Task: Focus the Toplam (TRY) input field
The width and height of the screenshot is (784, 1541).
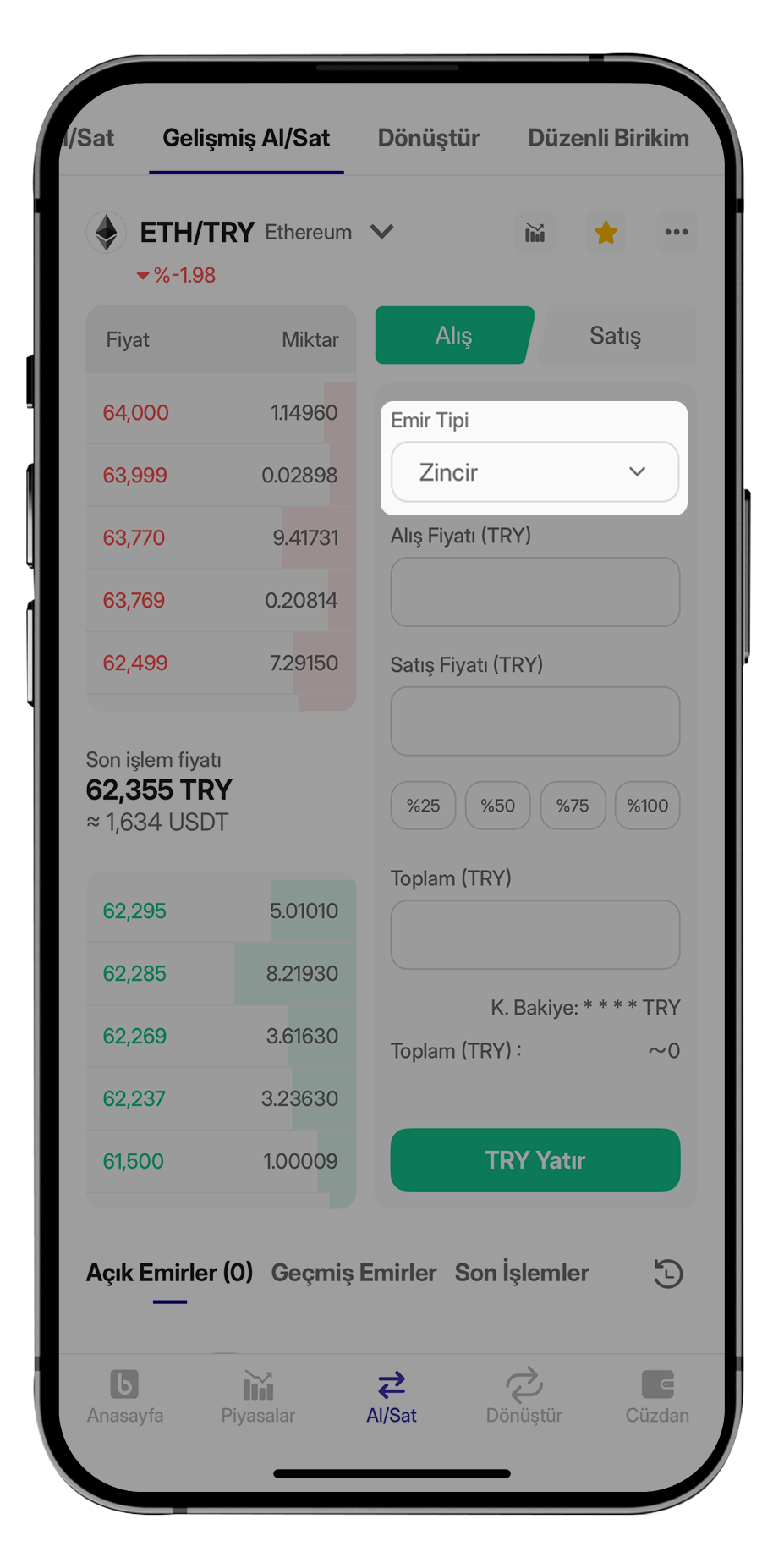Action: [x=535, y=934]
